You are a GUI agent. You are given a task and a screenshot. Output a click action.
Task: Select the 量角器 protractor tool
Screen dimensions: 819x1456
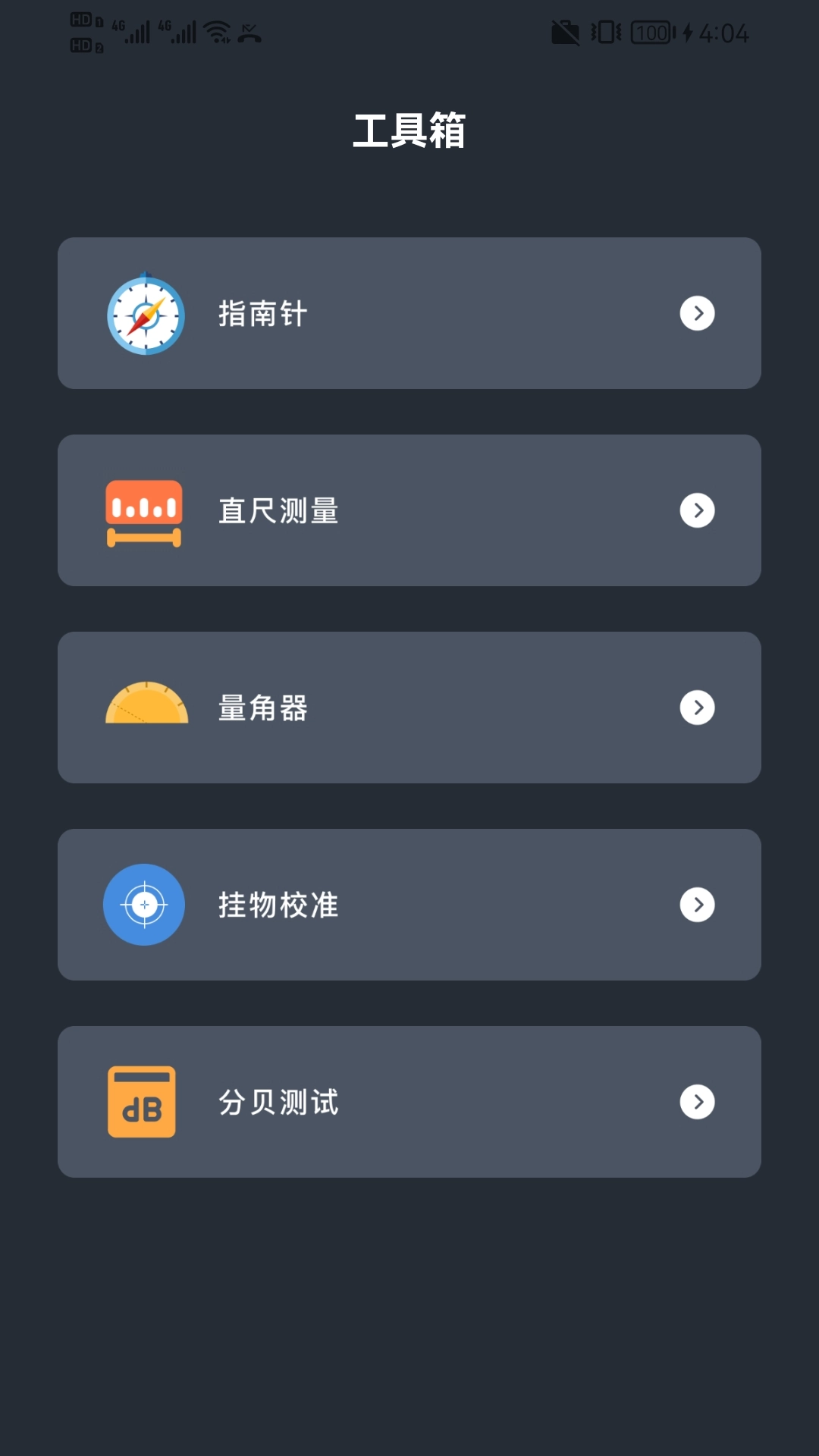[x=409, y=708]
